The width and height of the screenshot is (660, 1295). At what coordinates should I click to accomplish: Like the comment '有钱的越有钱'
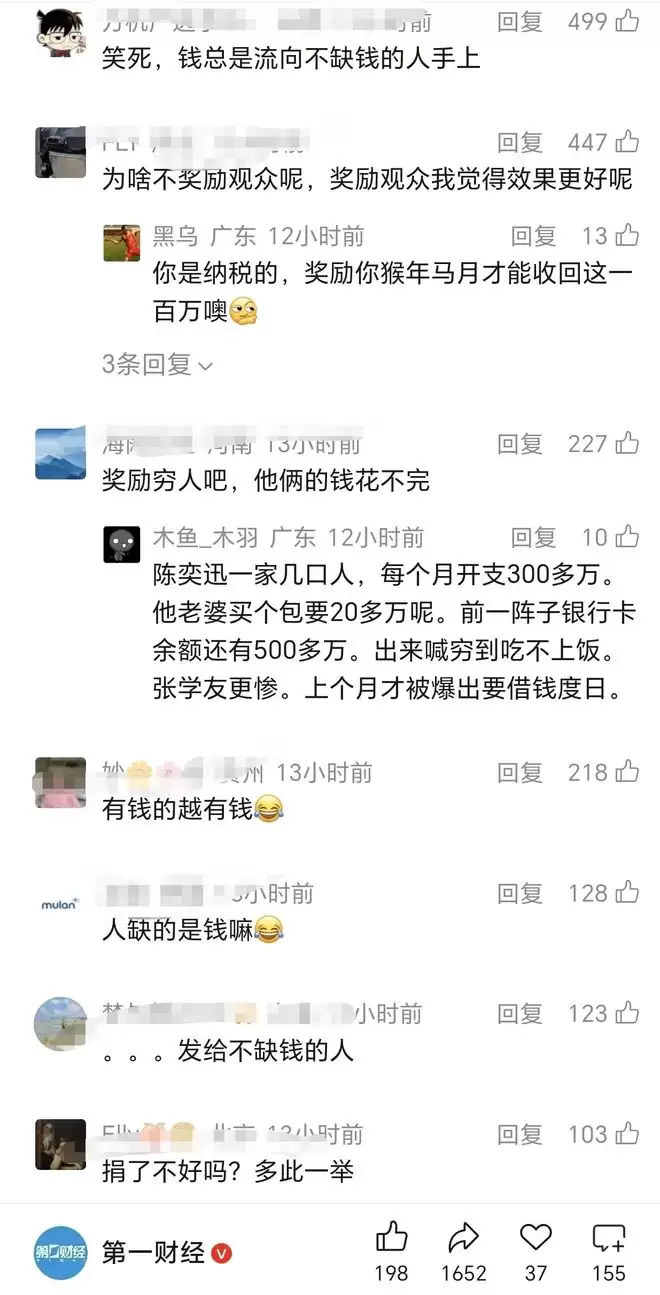point(627,772)
